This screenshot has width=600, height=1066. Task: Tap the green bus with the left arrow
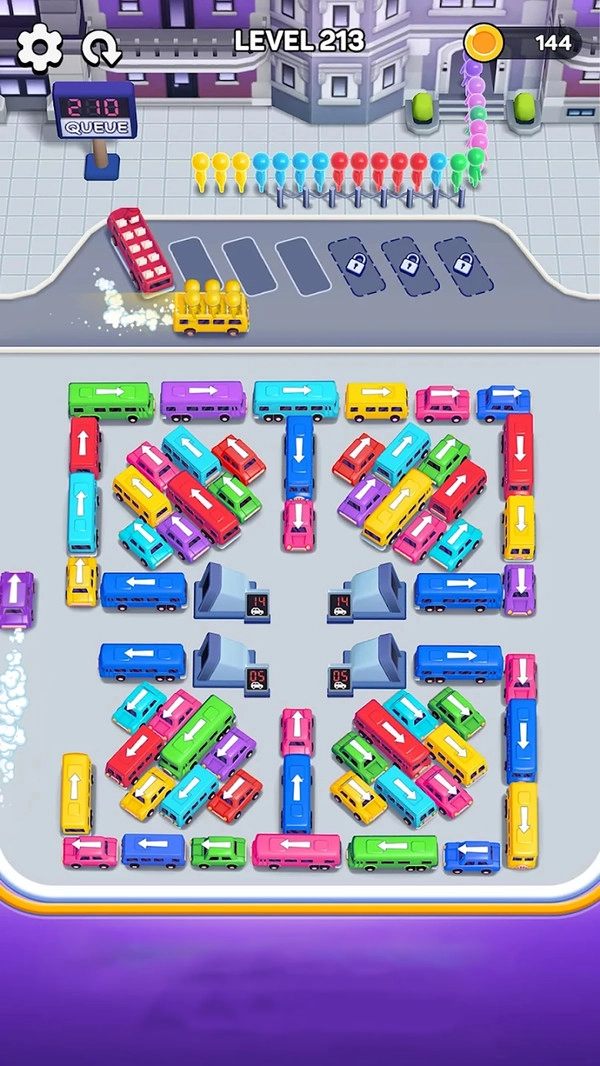pos(392,852)
